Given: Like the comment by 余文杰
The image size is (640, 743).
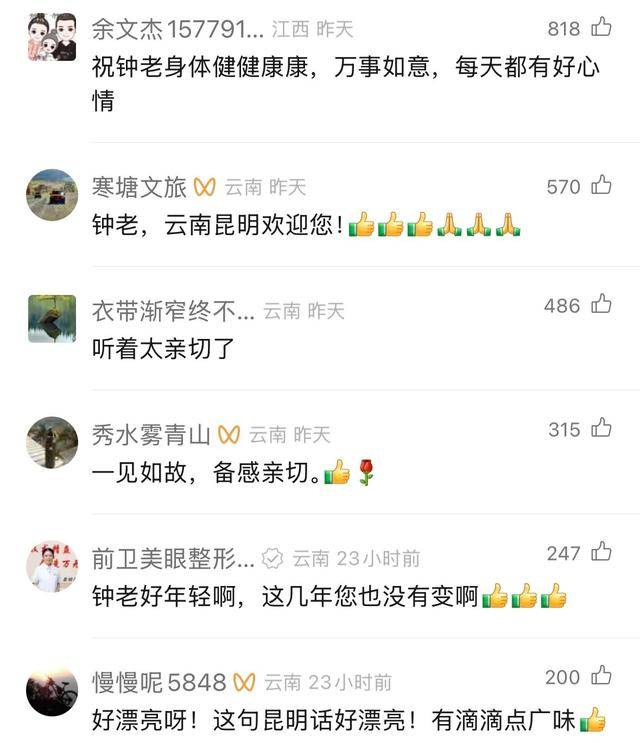Looking at the screenshot, I should (x=601, y=27).
